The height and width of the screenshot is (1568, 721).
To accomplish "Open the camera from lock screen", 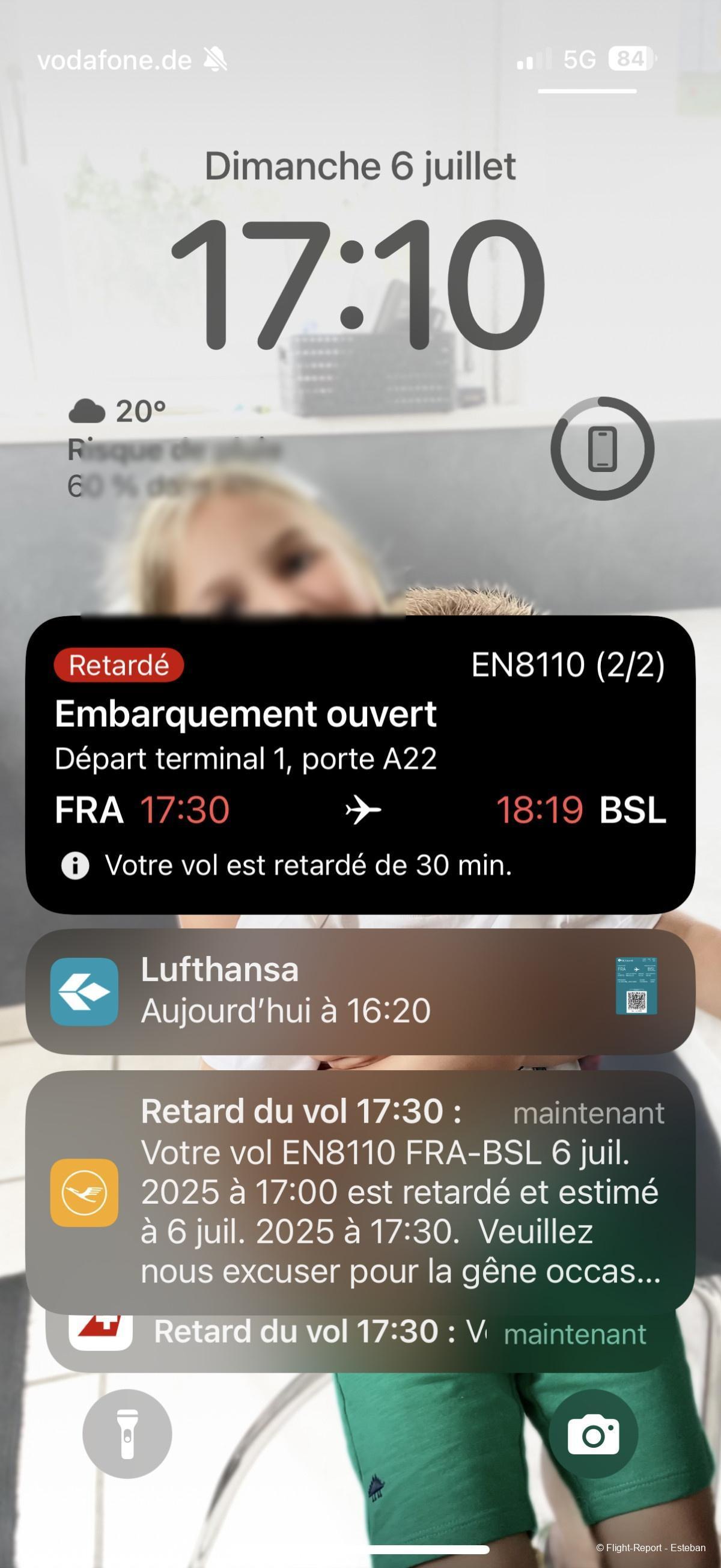I will click(x=593, y=1433).
